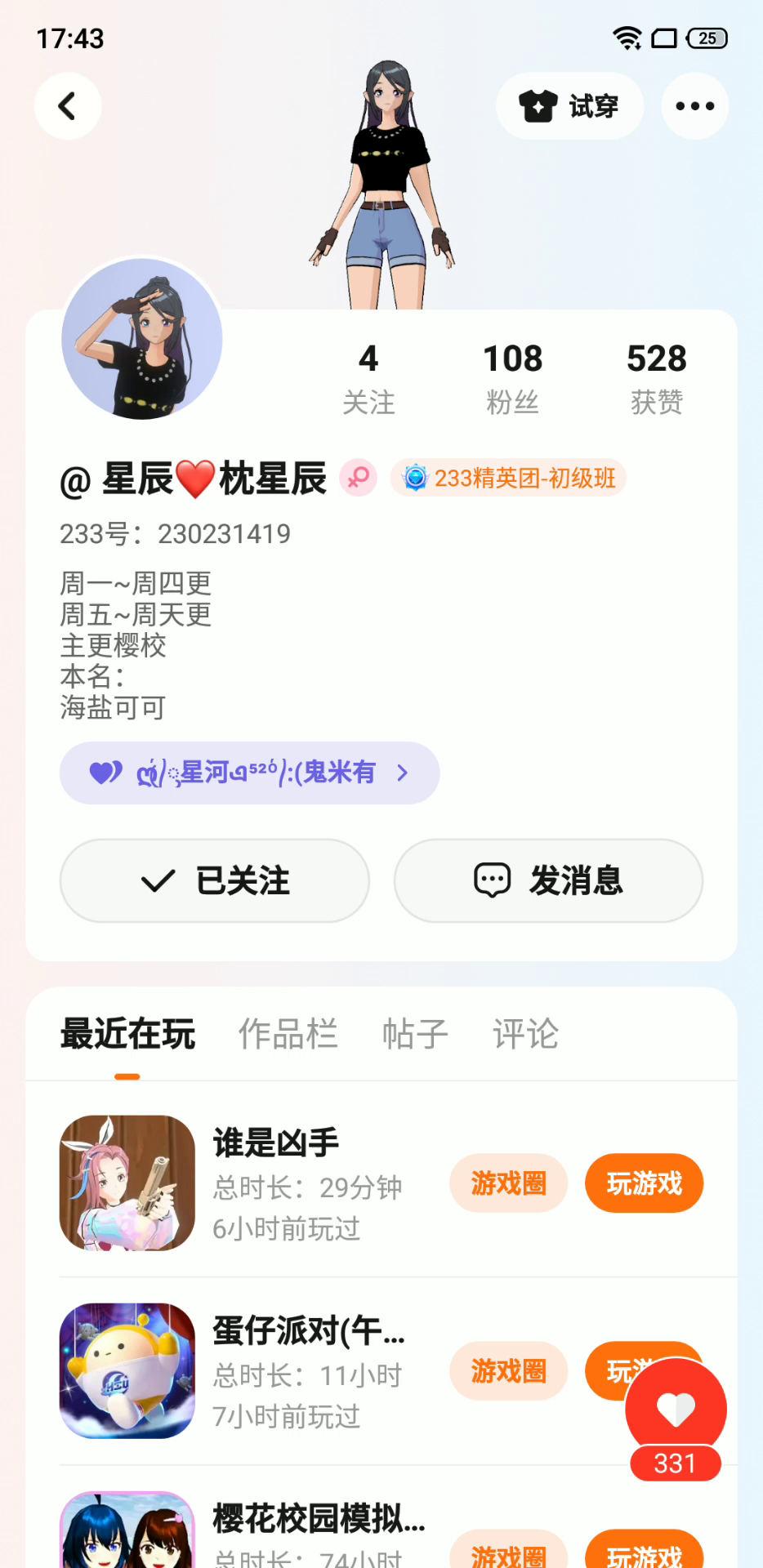Switch to the 帖子 tab
763x1568 pixels.
pos(415,1034)
